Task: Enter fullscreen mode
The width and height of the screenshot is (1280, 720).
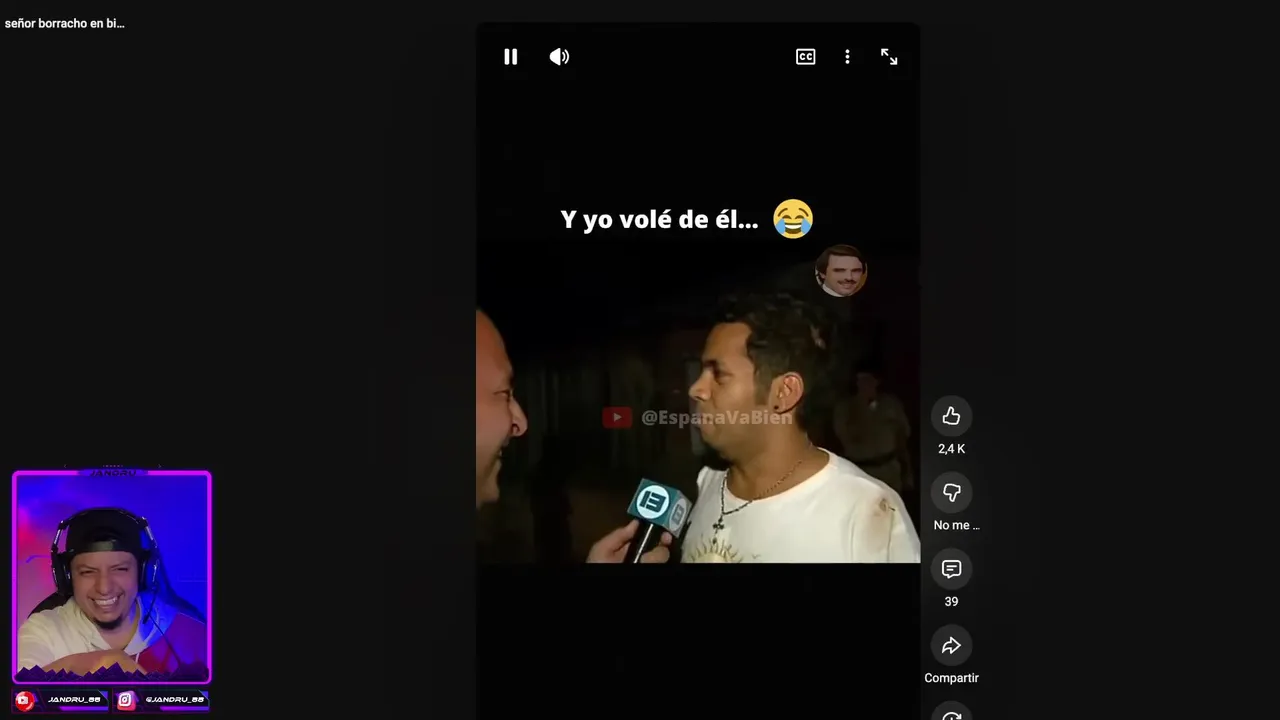Action: click(889, 57)
